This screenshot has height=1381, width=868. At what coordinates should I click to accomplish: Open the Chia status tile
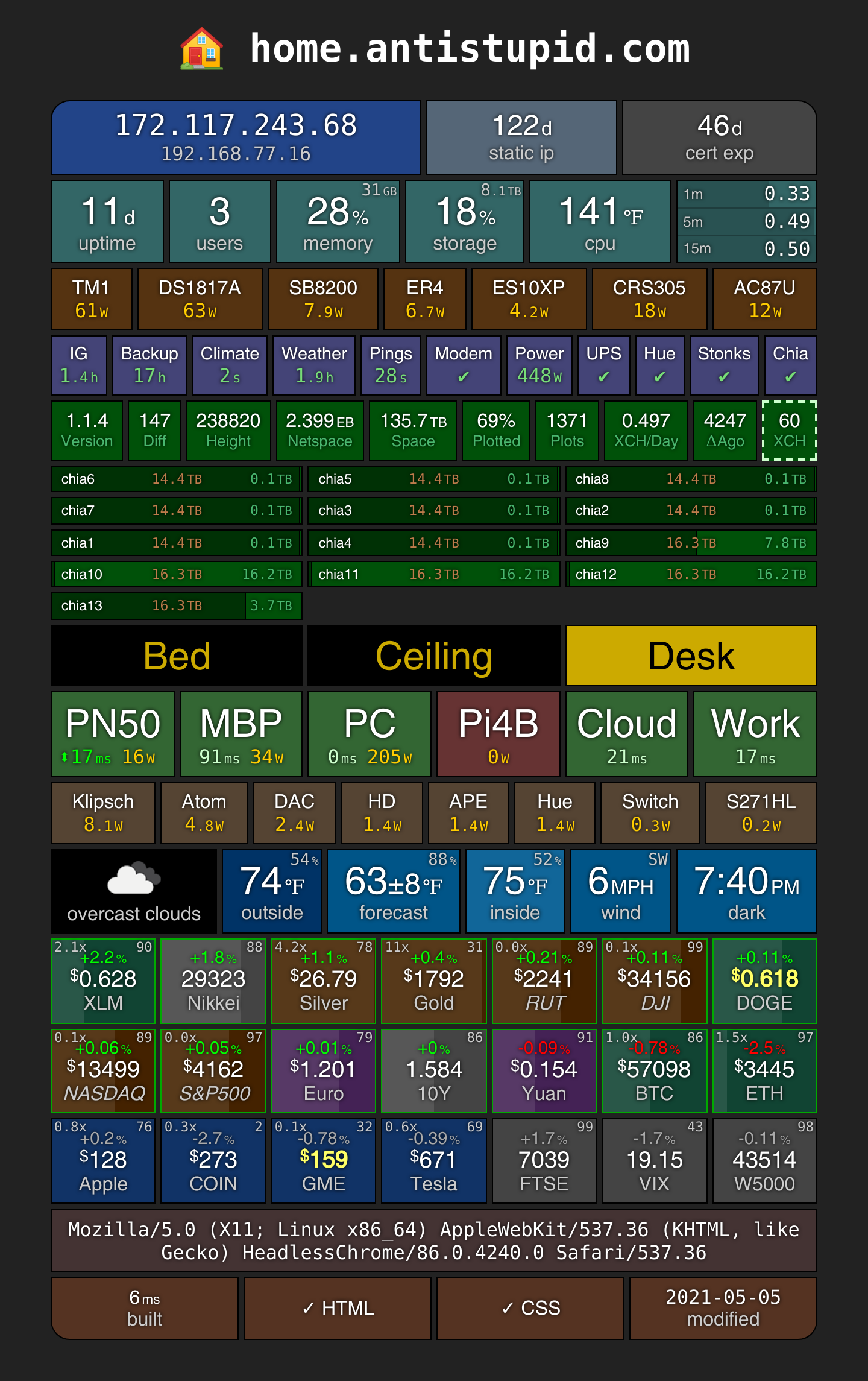(x=791, y=365)
